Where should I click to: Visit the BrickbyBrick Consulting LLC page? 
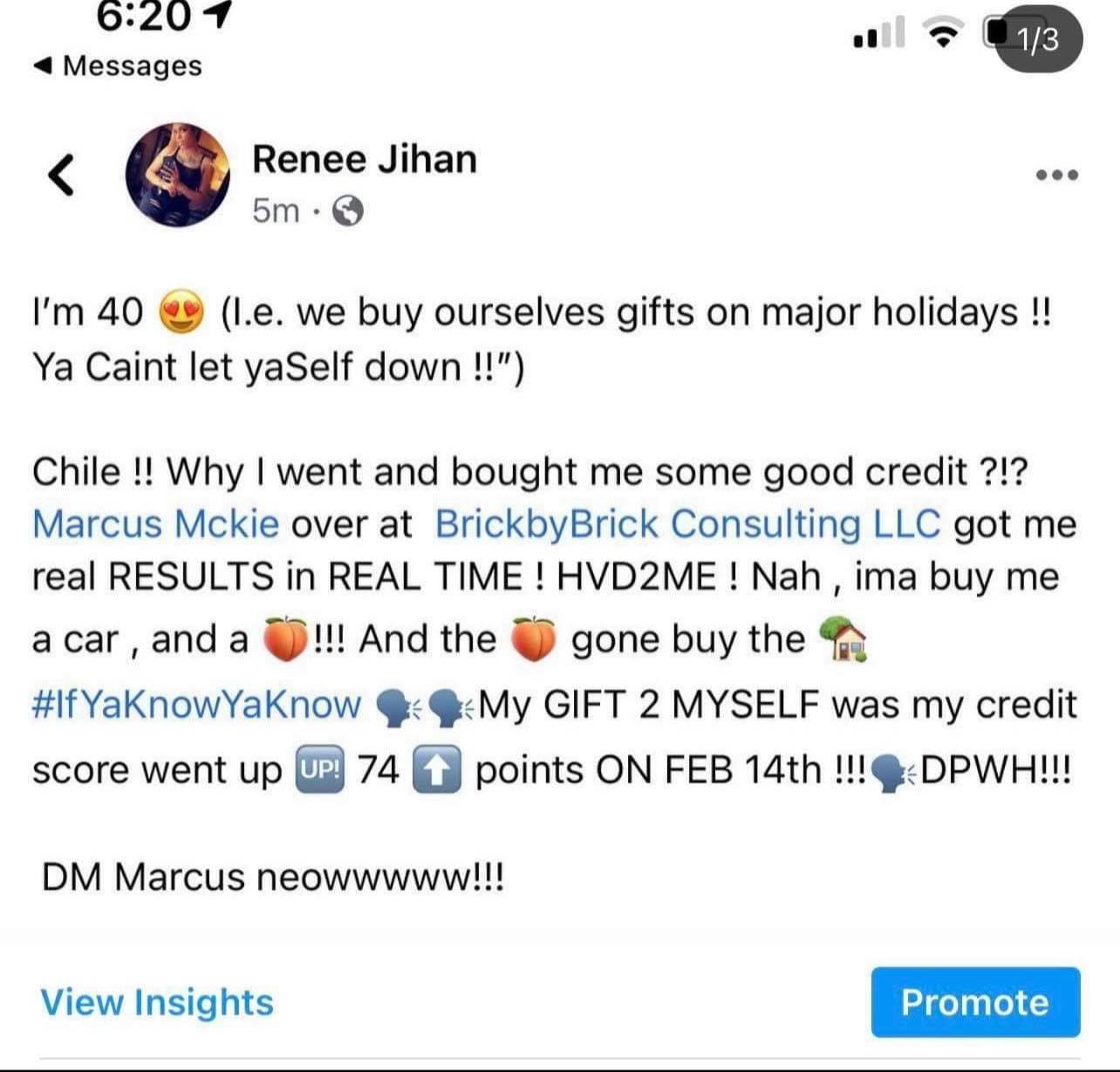click(687, 524)
